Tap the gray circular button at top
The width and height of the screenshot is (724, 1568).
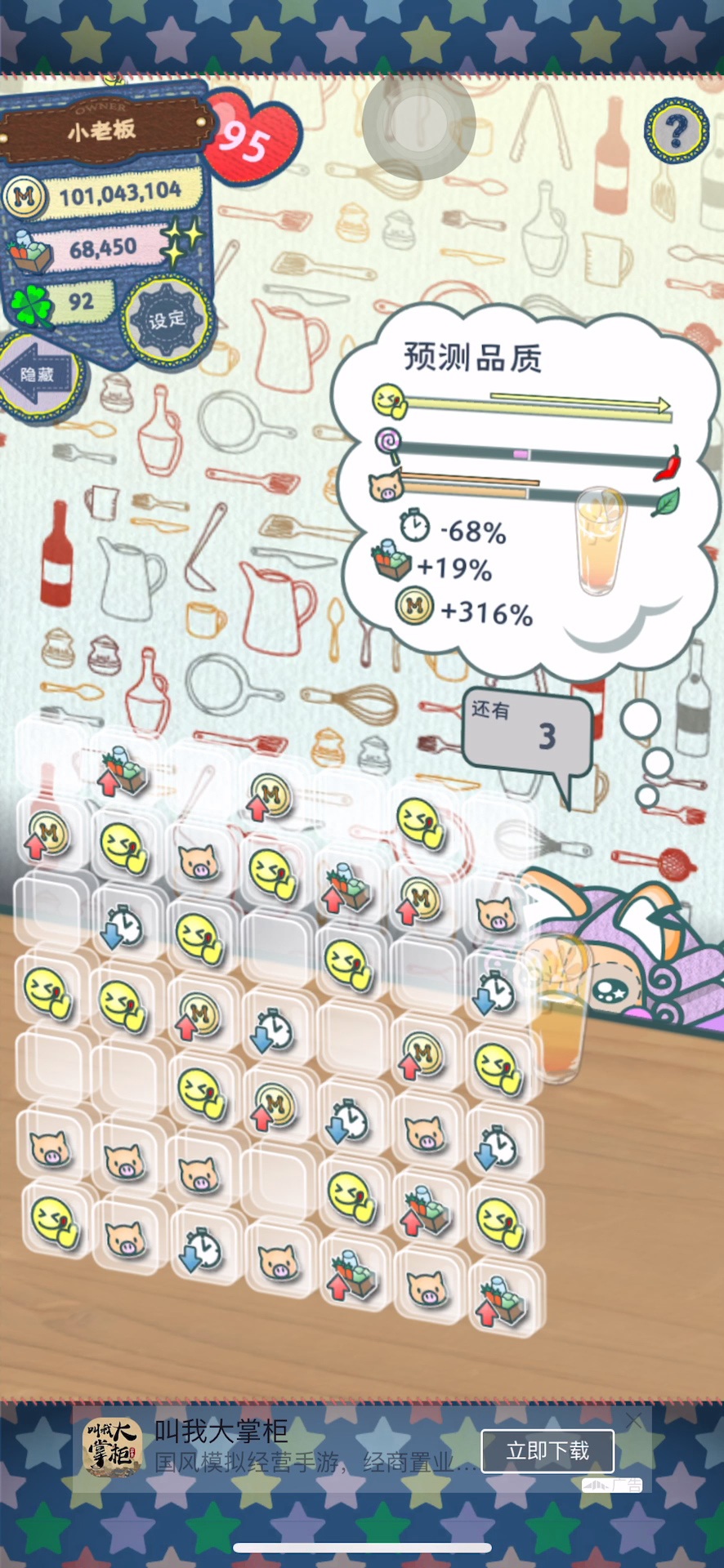click(419, 123)
